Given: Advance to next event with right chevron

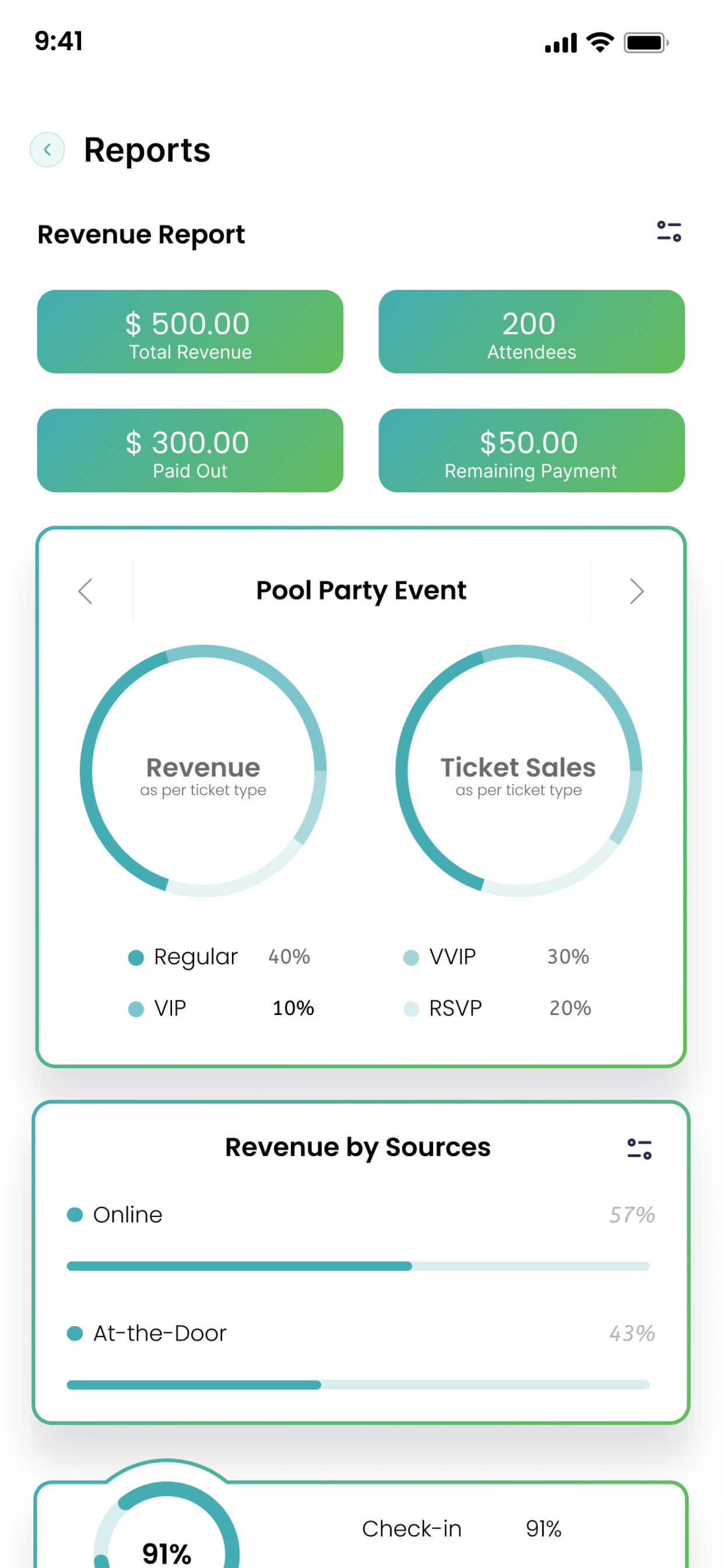Looking at the screenshot, I should pyautogui.click(x=637, y=590).
